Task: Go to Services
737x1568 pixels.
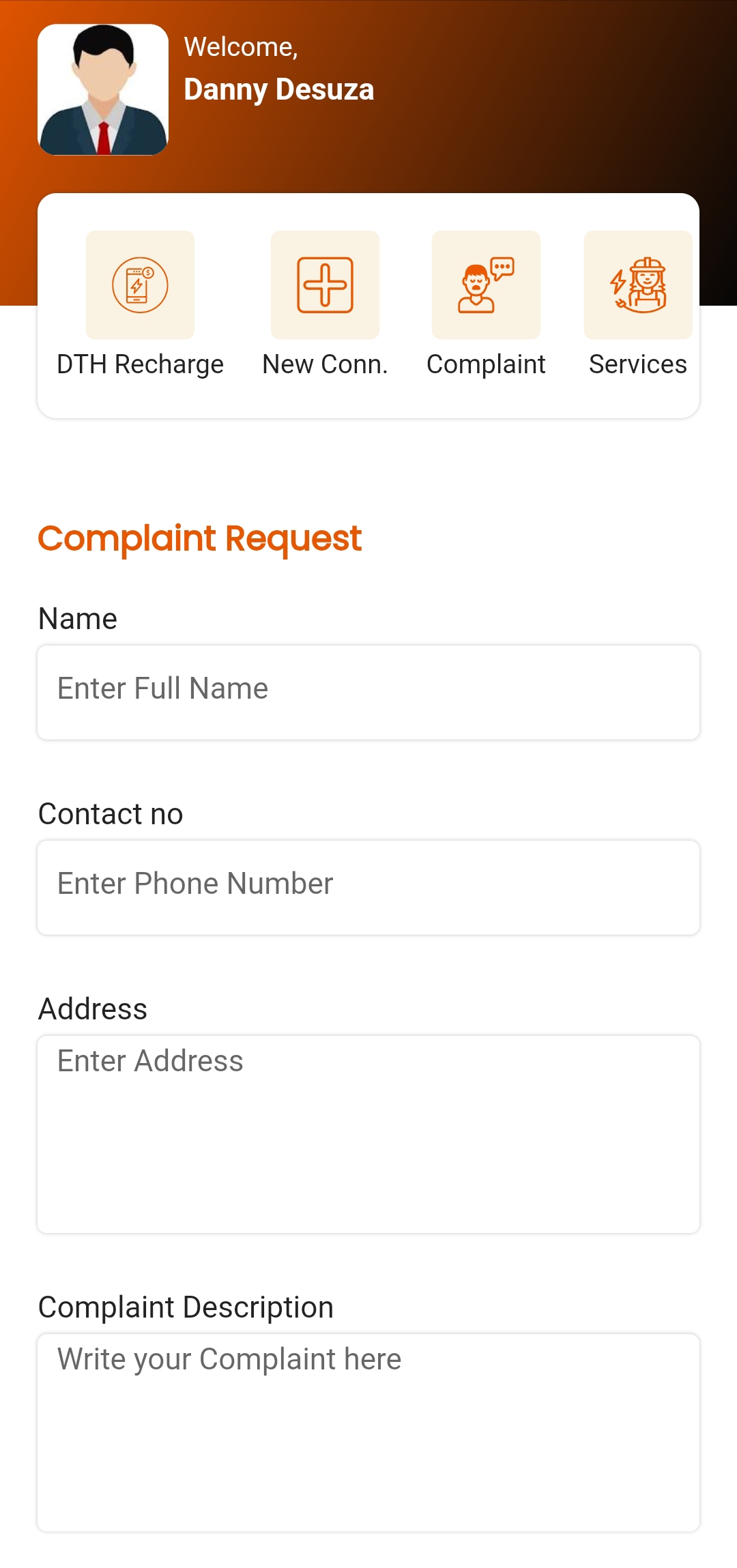Action: pos(637,285)
